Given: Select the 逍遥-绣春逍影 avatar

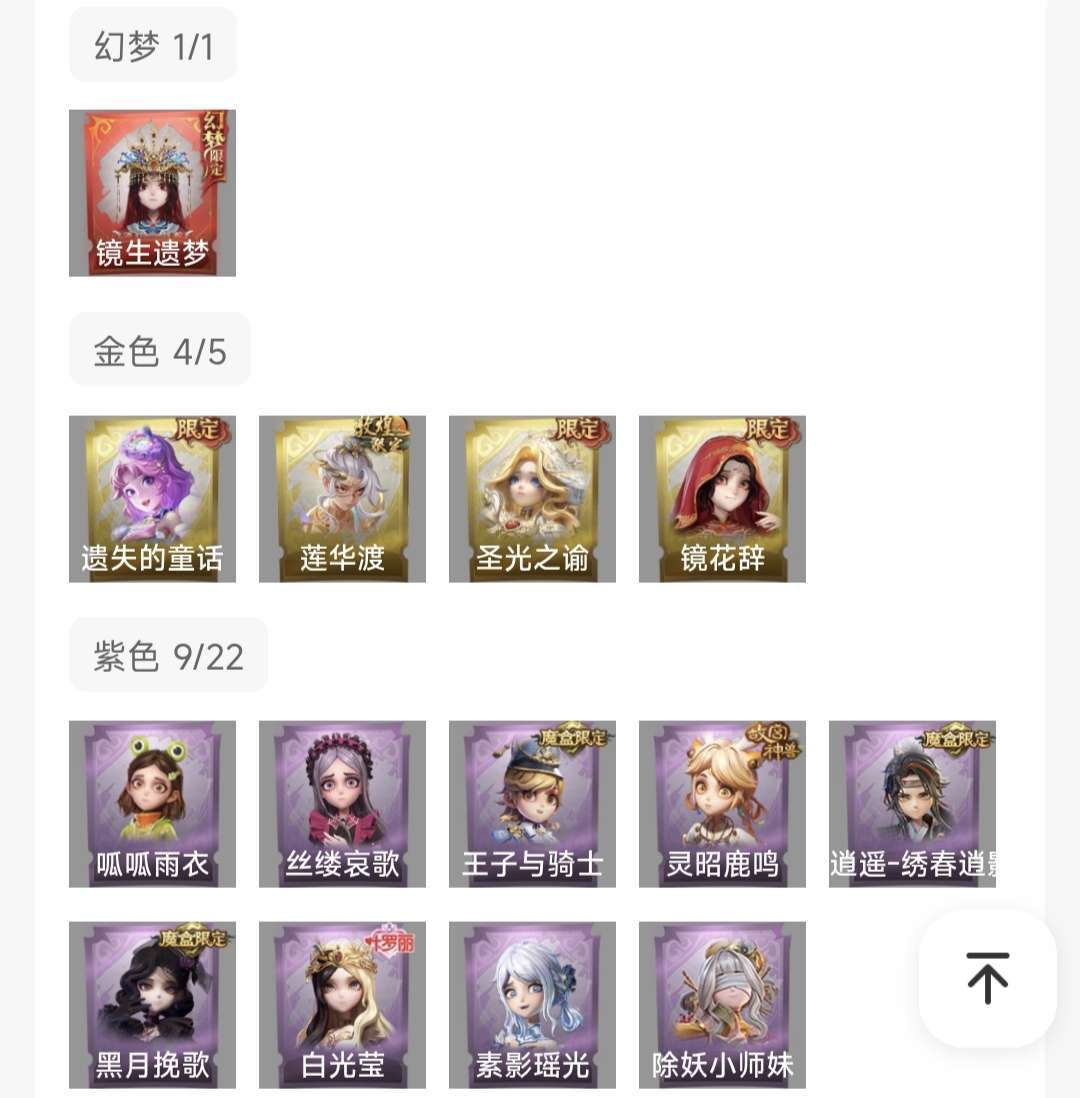Looking at the screenshot, I should (x=912, y=803).
